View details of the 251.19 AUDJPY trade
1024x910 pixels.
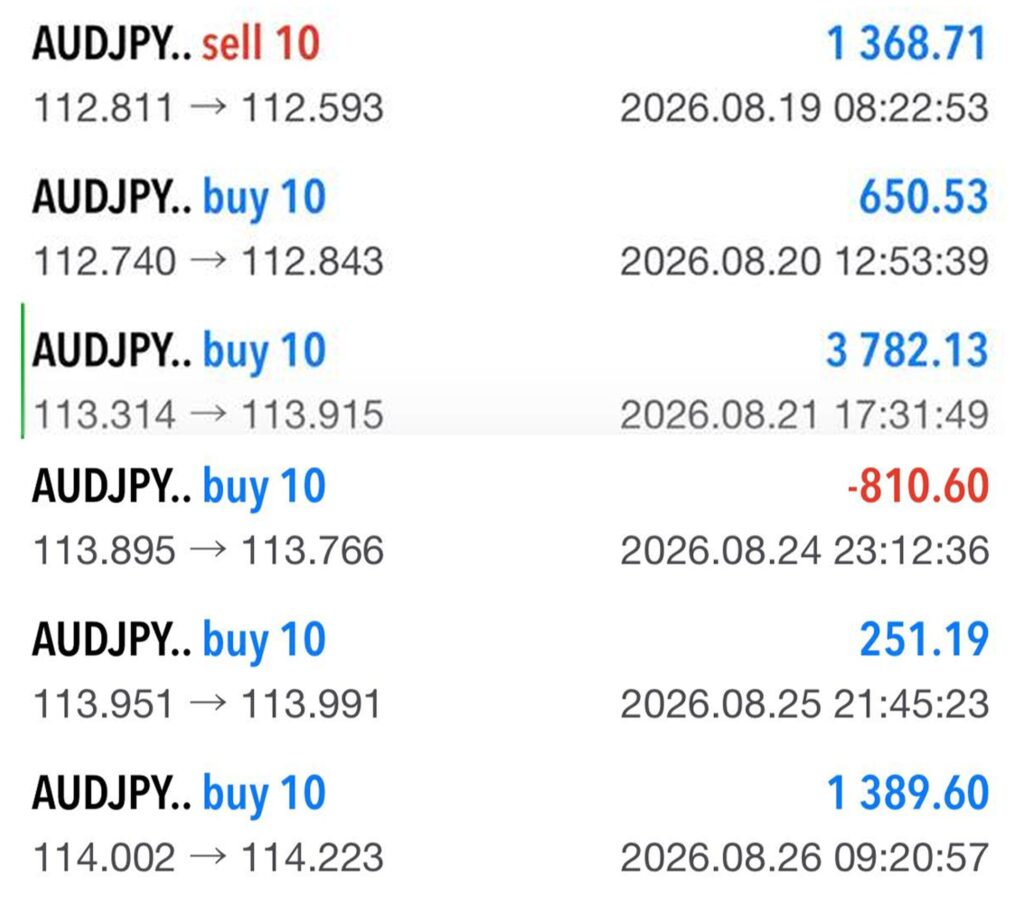(511, 672)
